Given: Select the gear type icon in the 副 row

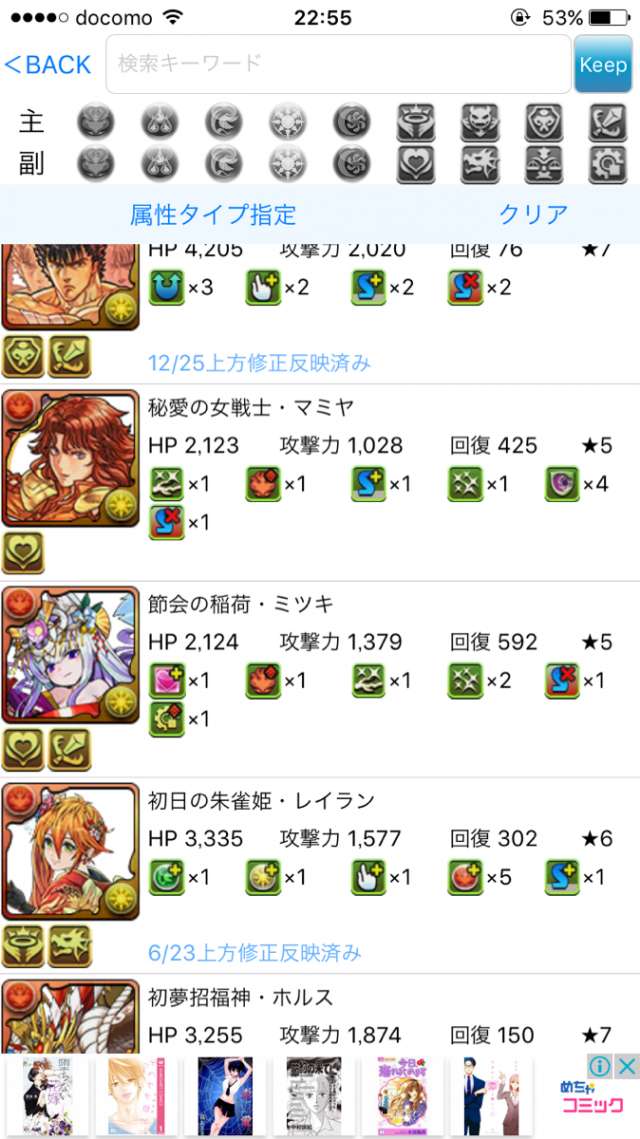Looking at the screenshot, I should coord(608,163).
